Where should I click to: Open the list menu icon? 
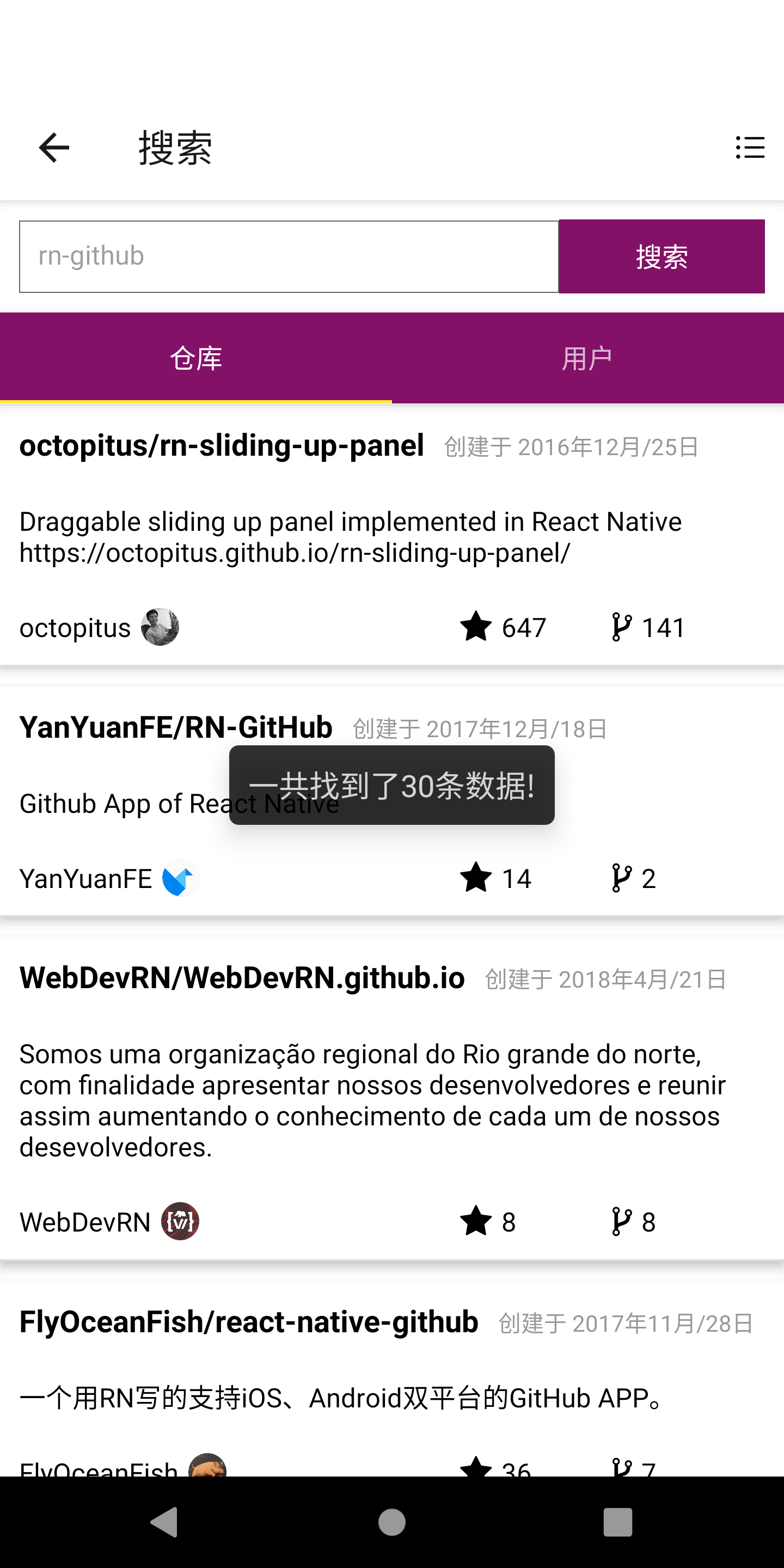(749, 148)
